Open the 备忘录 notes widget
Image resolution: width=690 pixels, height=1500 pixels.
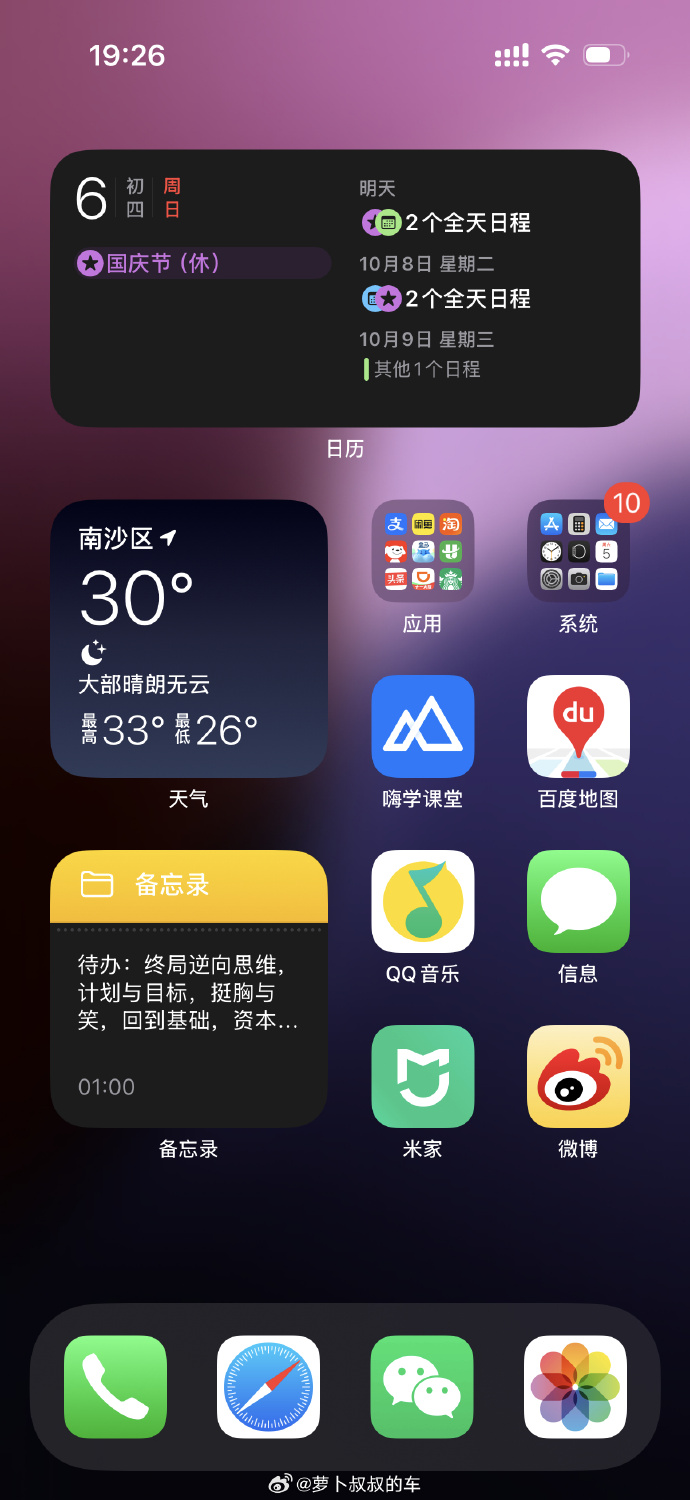(x=189, y=988)
